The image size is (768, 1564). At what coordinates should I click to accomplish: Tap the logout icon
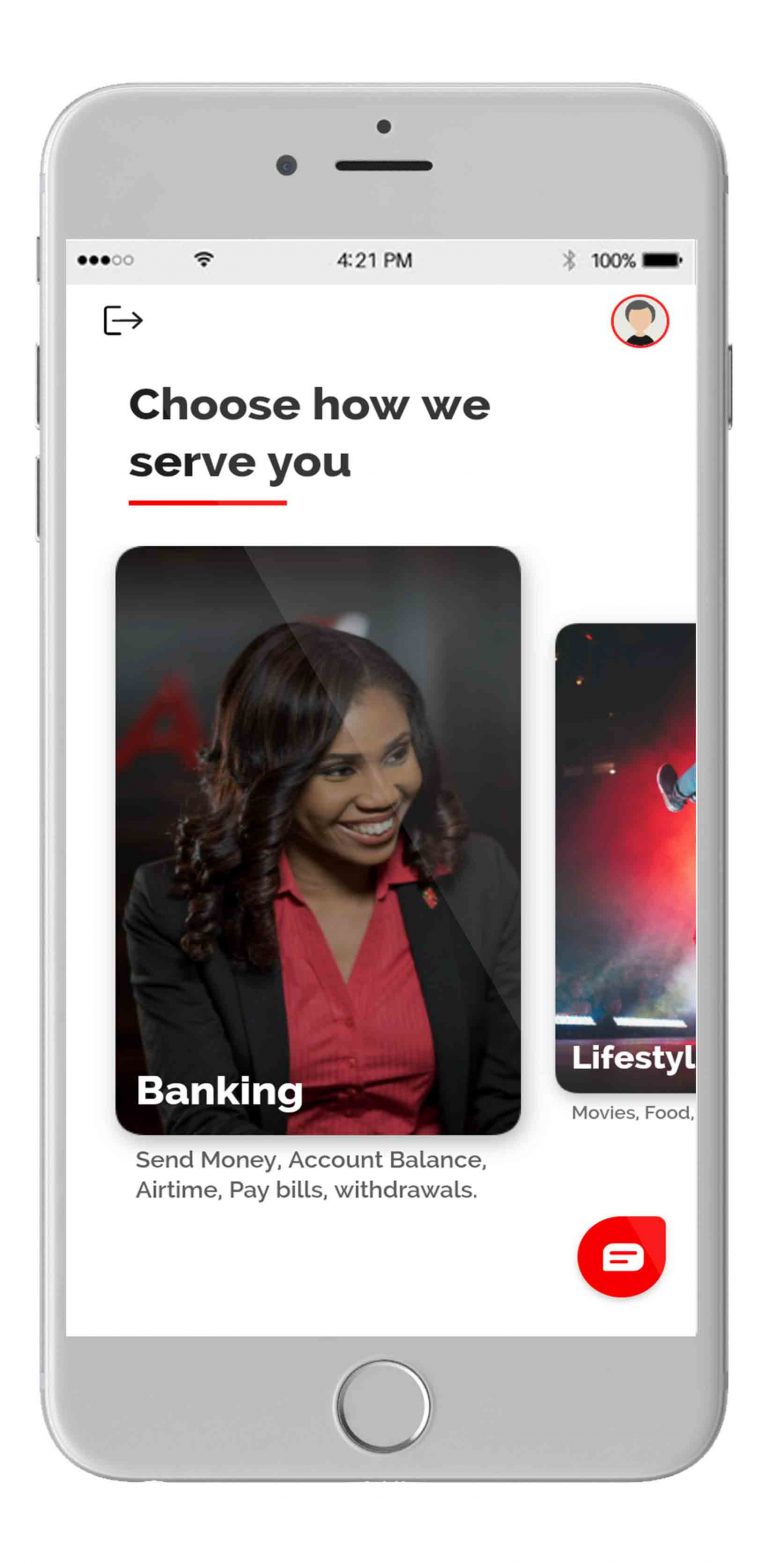(x=123, y=320)
